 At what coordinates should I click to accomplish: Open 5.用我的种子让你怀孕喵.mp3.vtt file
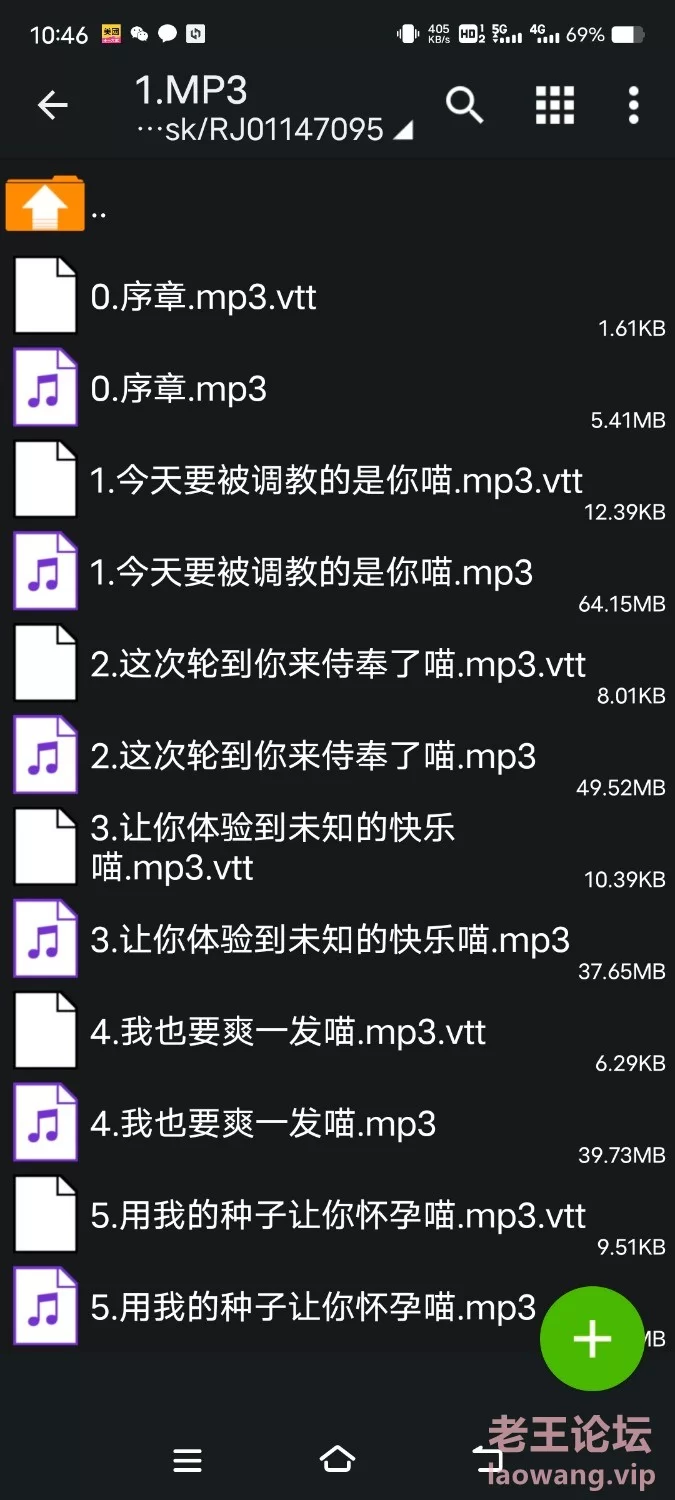click(338, 1216)
